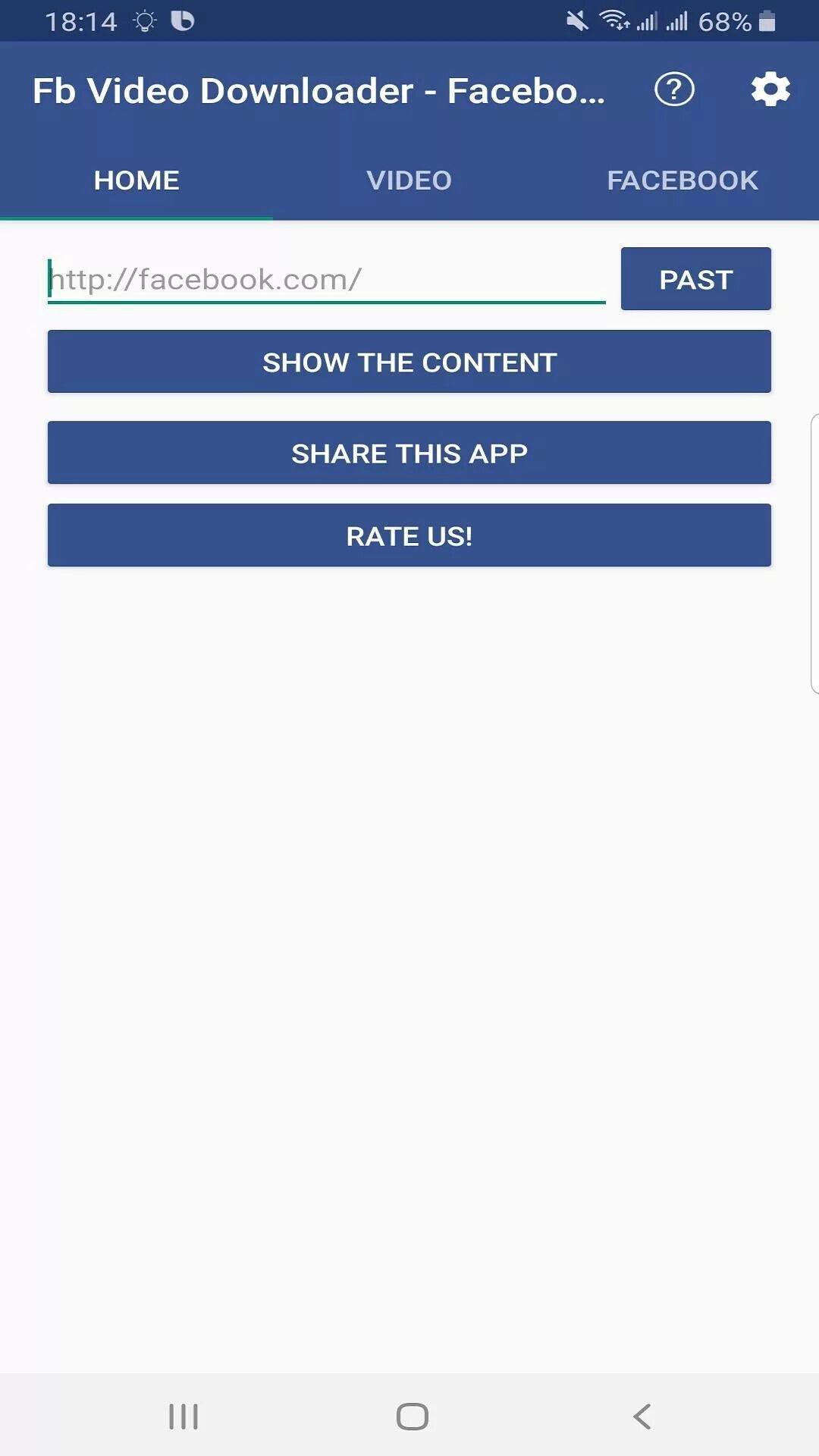The image size is (819, 1456).
Task: Go back using system back button
Action: (642, 1417)
